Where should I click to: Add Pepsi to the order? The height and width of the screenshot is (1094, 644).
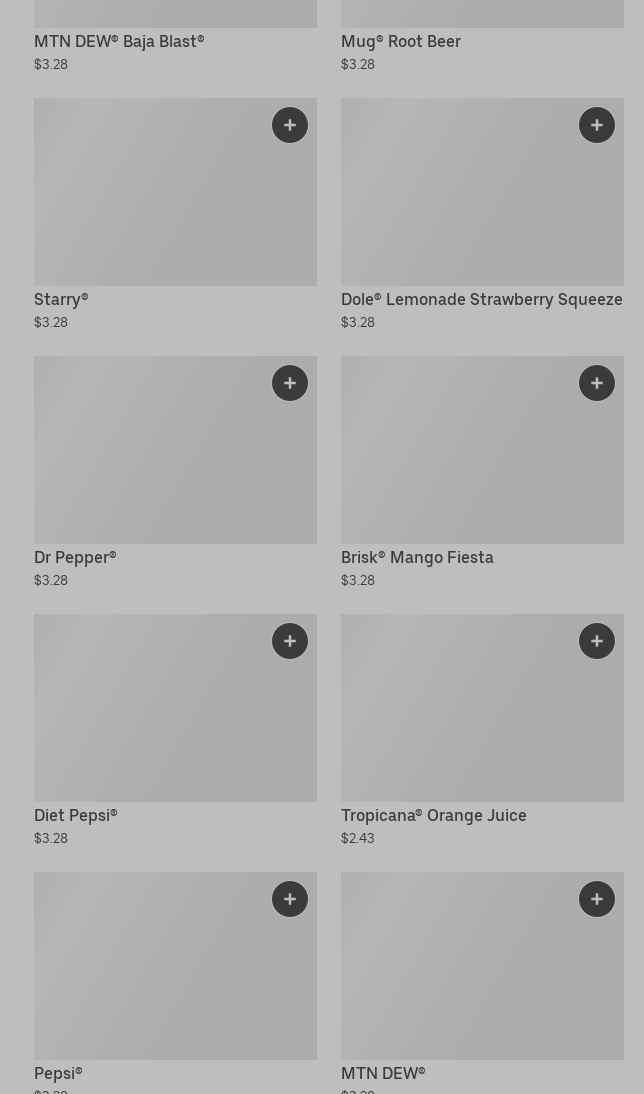290,899
